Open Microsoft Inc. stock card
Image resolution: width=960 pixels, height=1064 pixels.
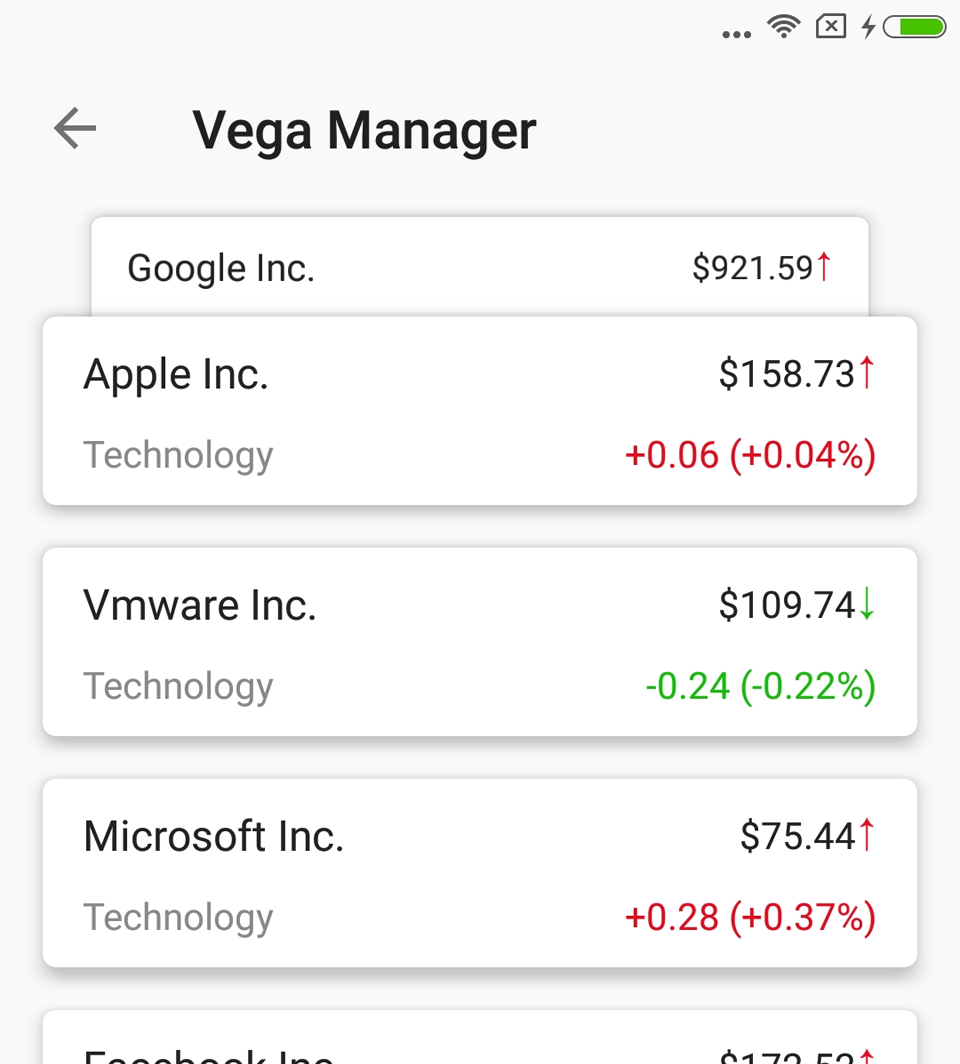479,873
